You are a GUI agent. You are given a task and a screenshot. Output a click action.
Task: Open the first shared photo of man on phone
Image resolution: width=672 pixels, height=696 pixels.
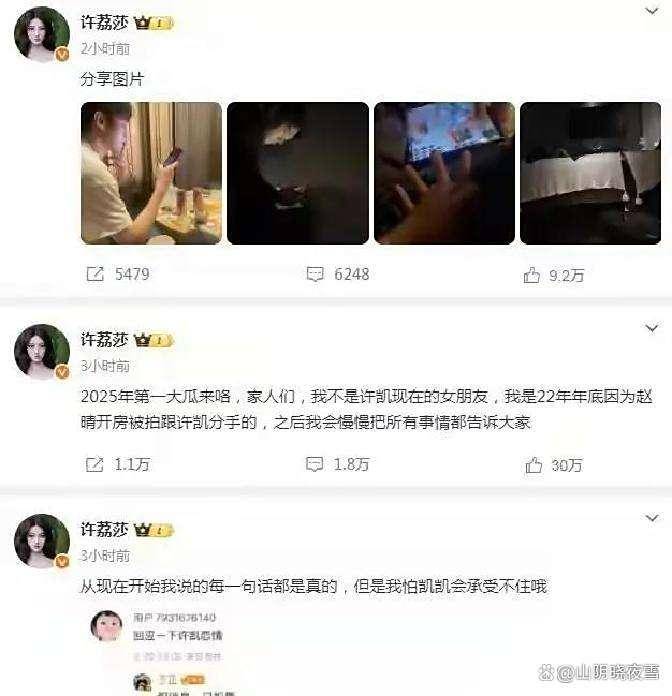tap(150, 172)
